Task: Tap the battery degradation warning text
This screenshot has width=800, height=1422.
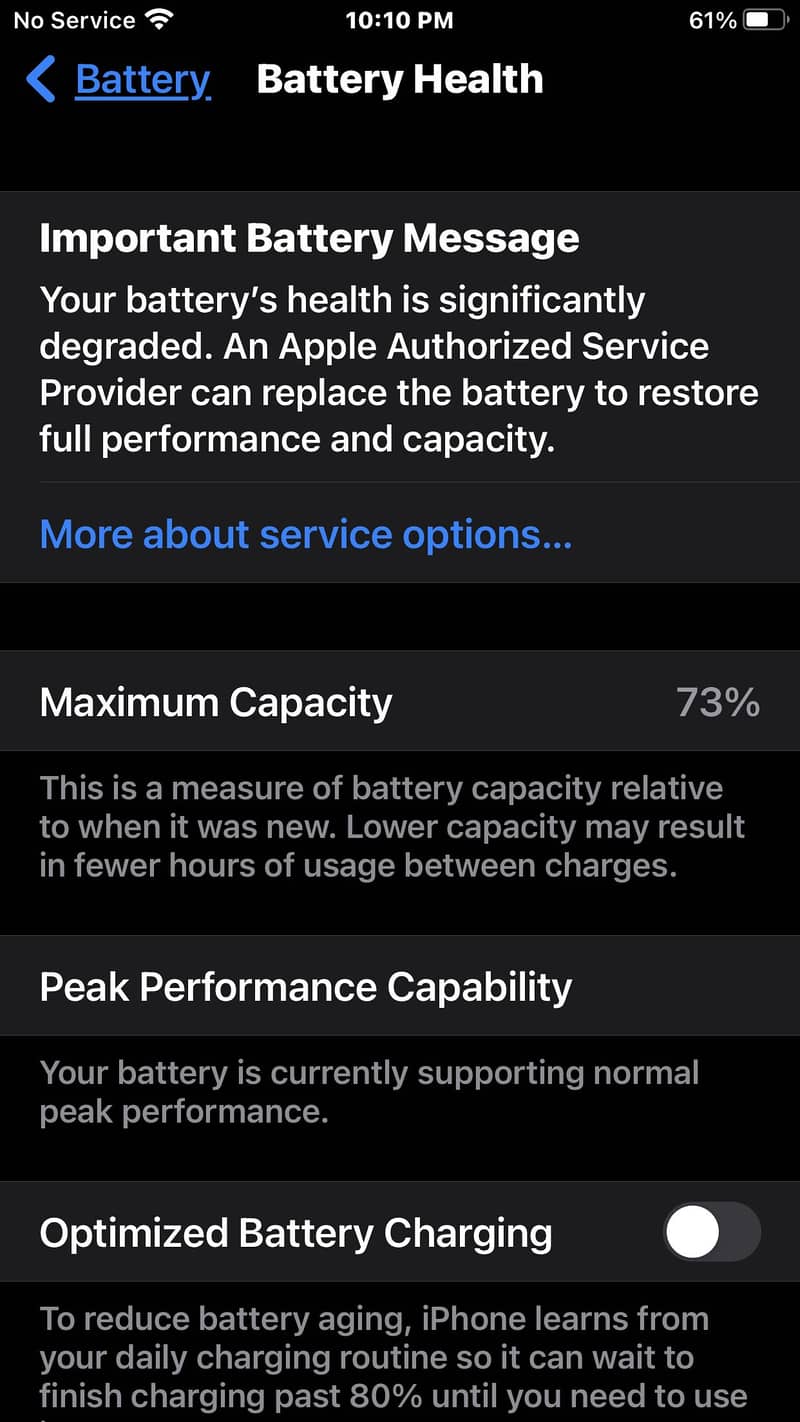Action: pyautogui.click(x=398, y=368)
